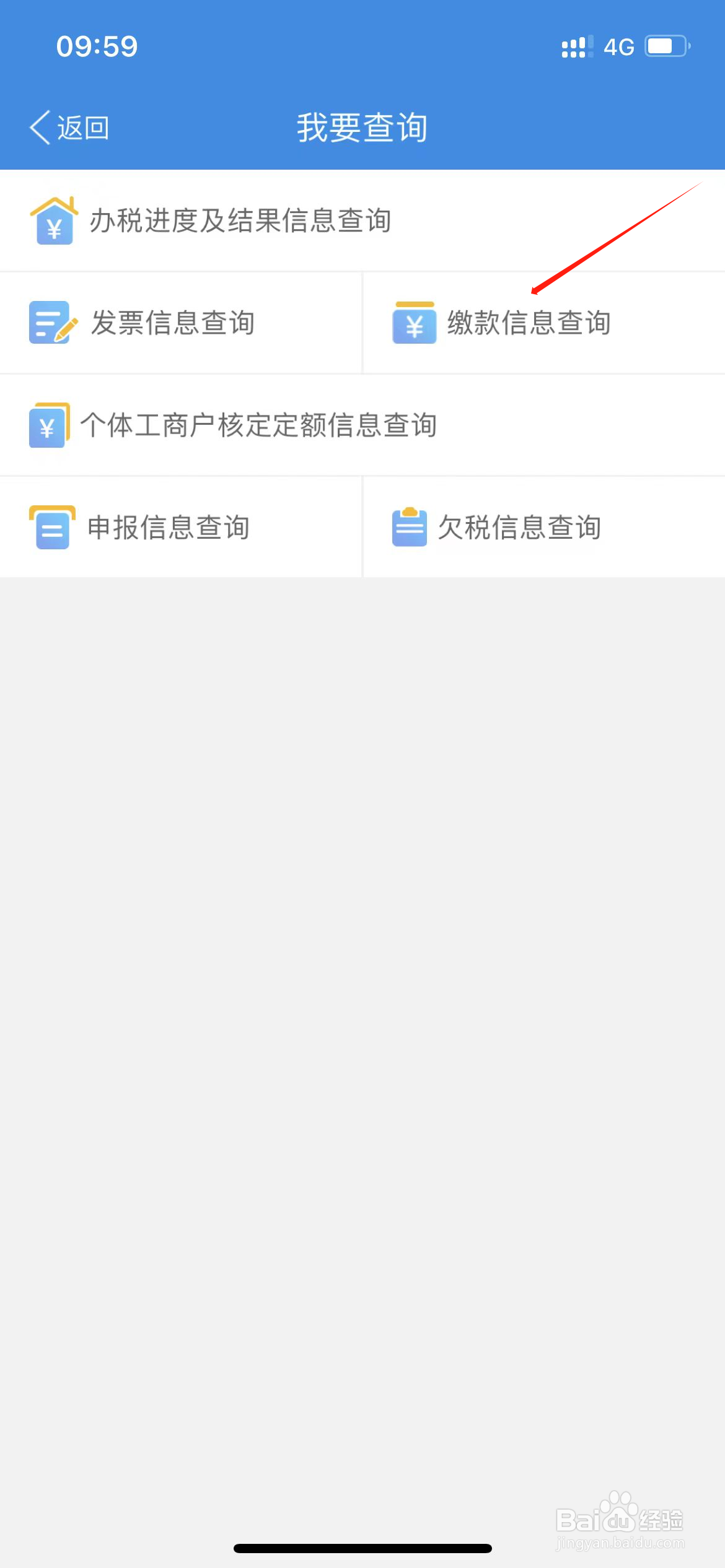This screenshot has width=725, height=1568.
Task: Tap the 申报信息查询 entry
Action: pyautogui.click(x=171, y=528)
